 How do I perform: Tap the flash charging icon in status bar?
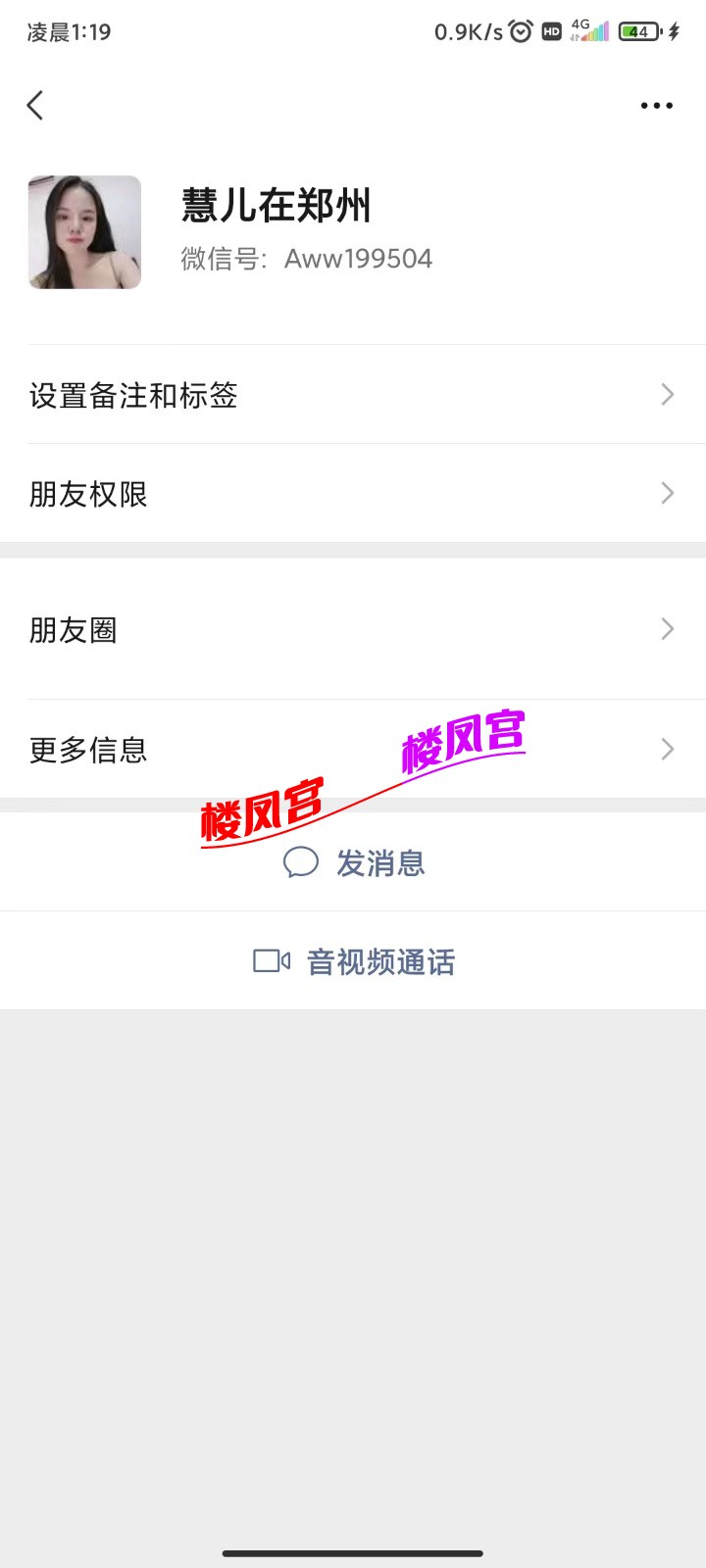click(x=673, y=30)
